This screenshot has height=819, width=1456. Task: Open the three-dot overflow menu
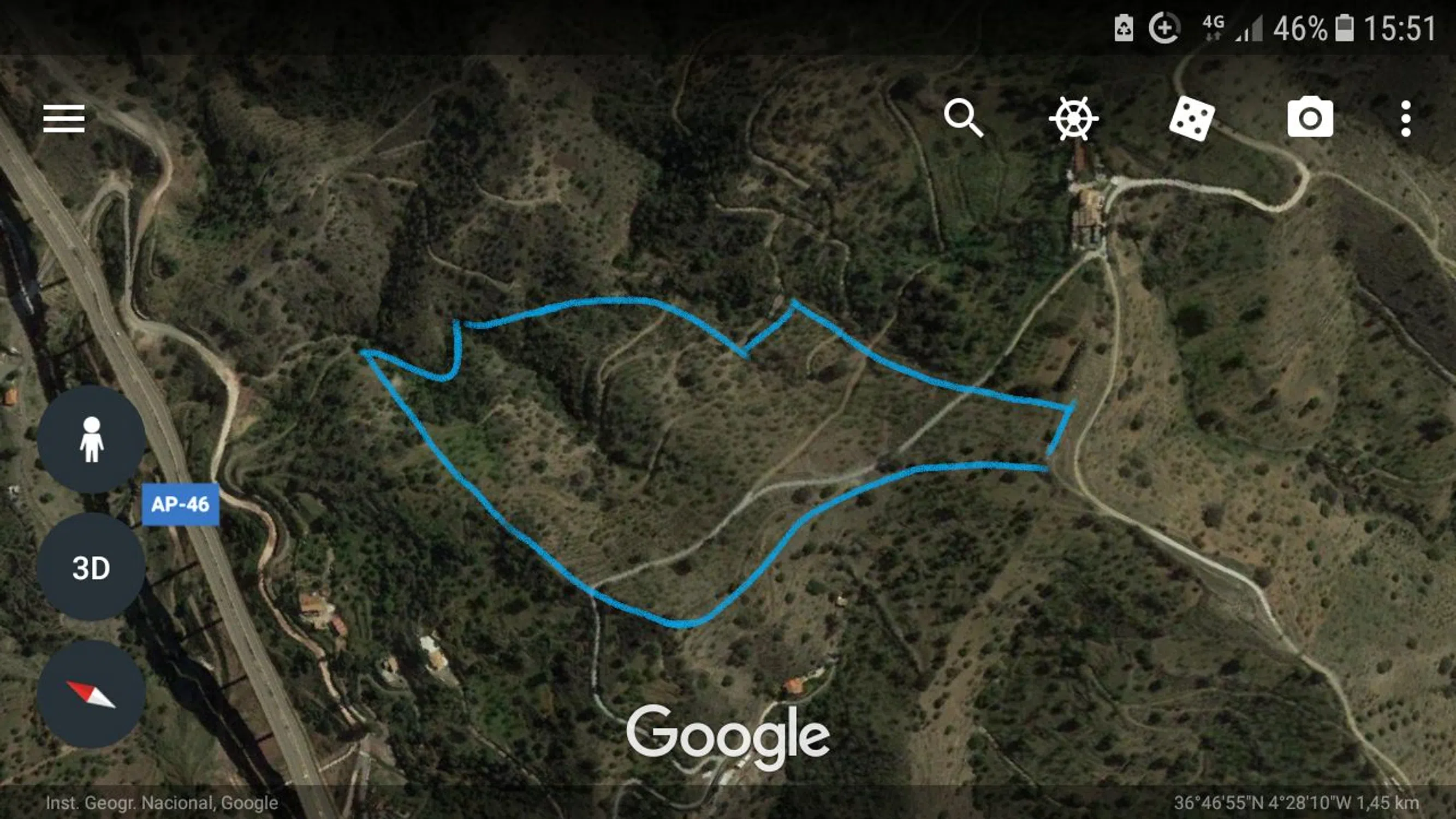tap(1406, 118)
